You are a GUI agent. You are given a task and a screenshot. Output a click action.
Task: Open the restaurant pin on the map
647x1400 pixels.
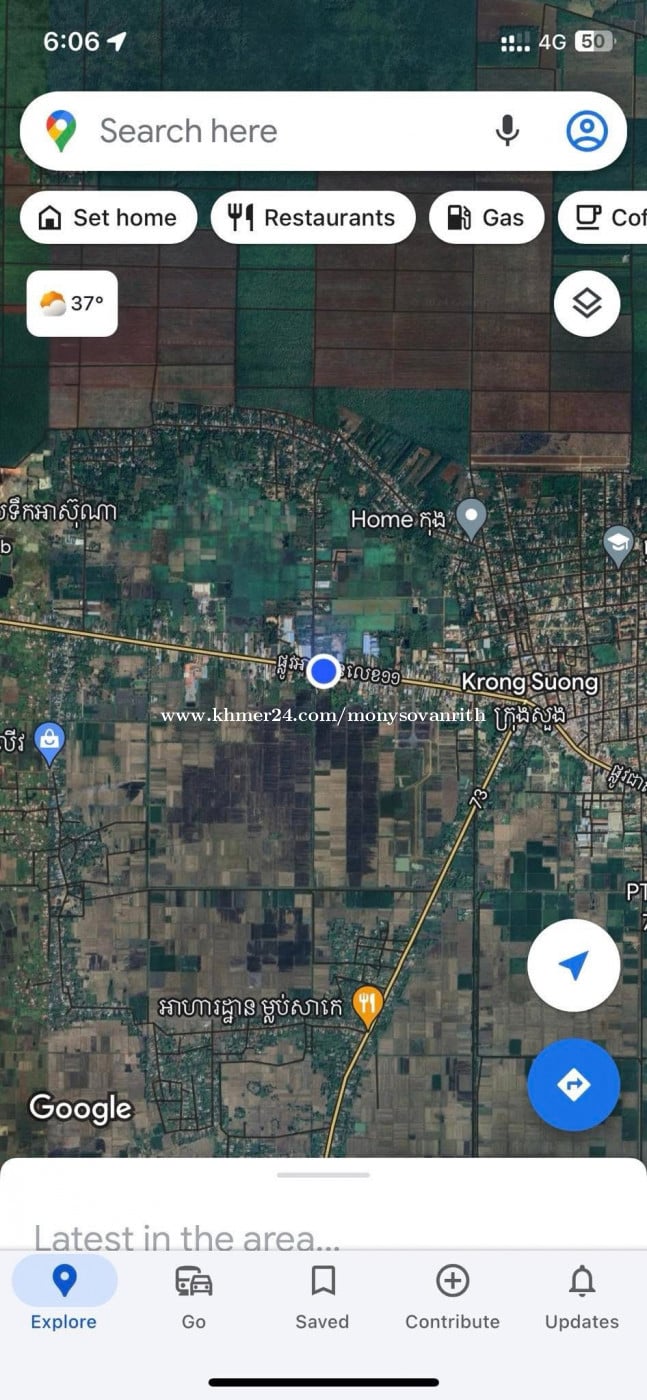point(369,1006)
